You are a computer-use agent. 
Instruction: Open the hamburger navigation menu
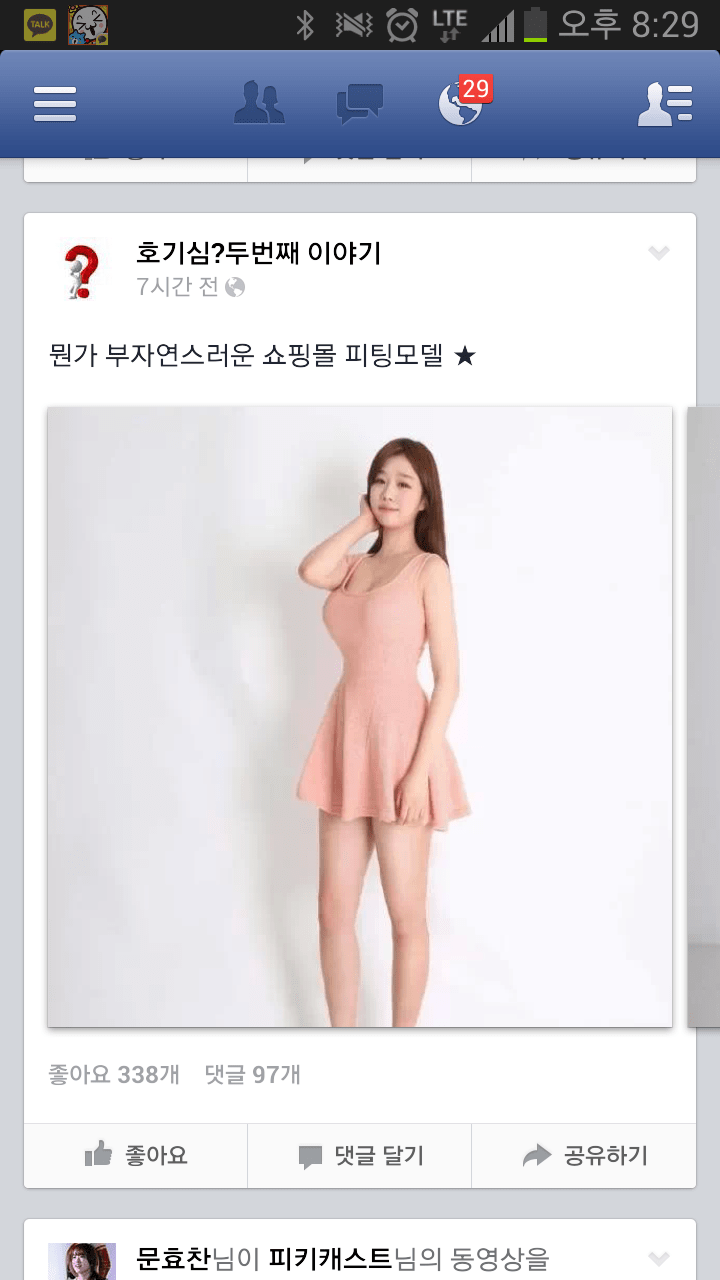pyautogui.click(x=55, y=104)
